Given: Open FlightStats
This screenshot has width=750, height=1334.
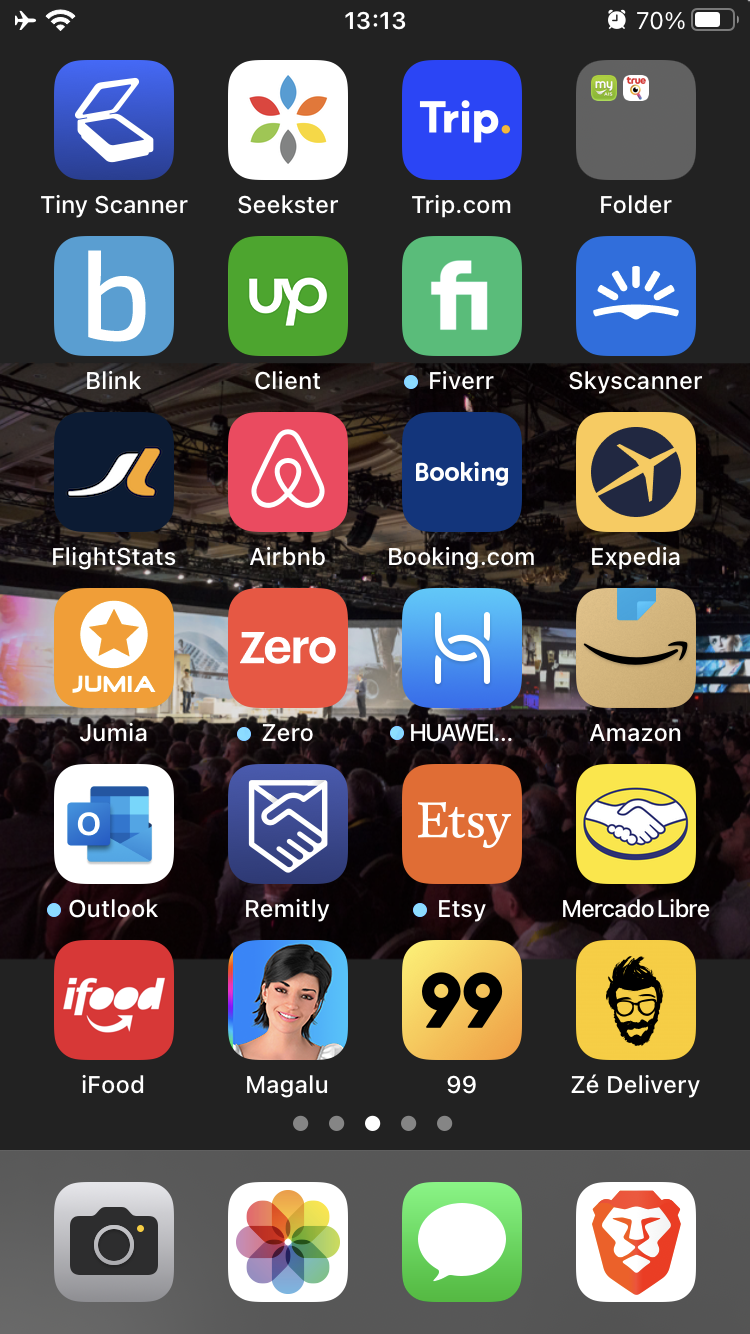Looking at the screenshot, I should (x=114, y=472).
